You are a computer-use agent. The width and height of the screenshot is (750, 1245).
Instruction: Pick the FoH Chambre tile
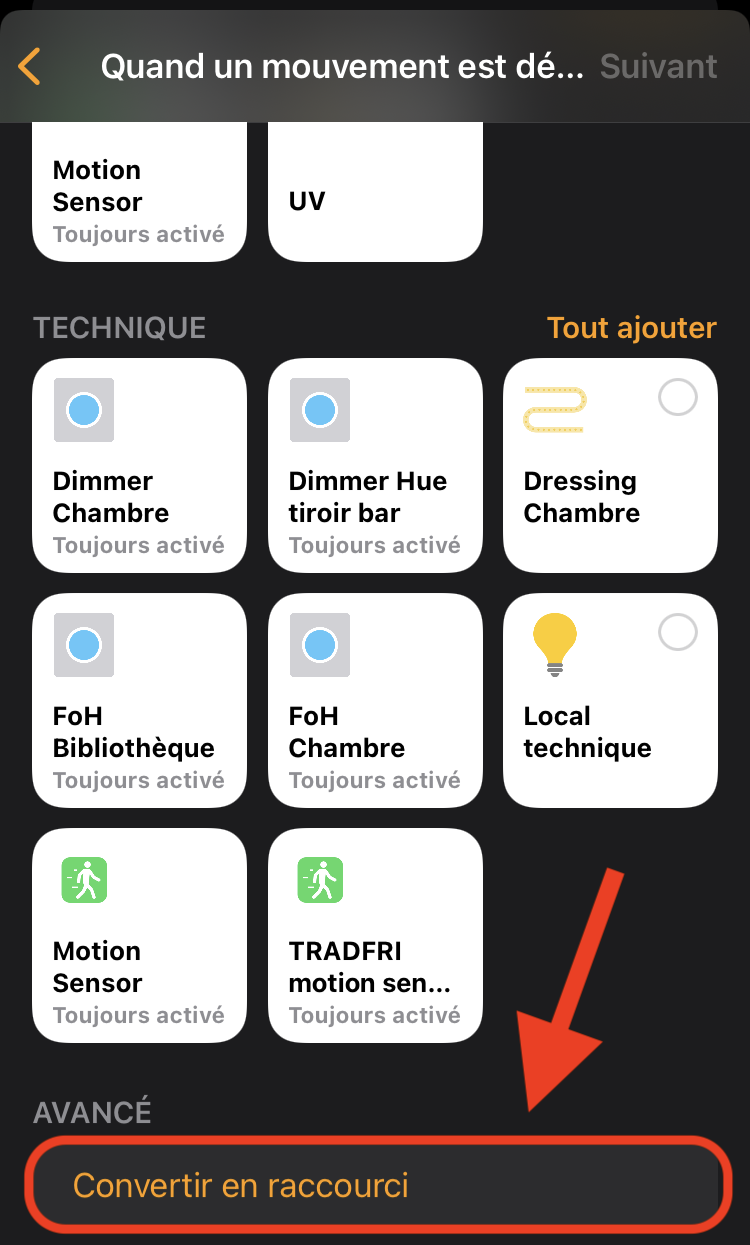[375, 700]
